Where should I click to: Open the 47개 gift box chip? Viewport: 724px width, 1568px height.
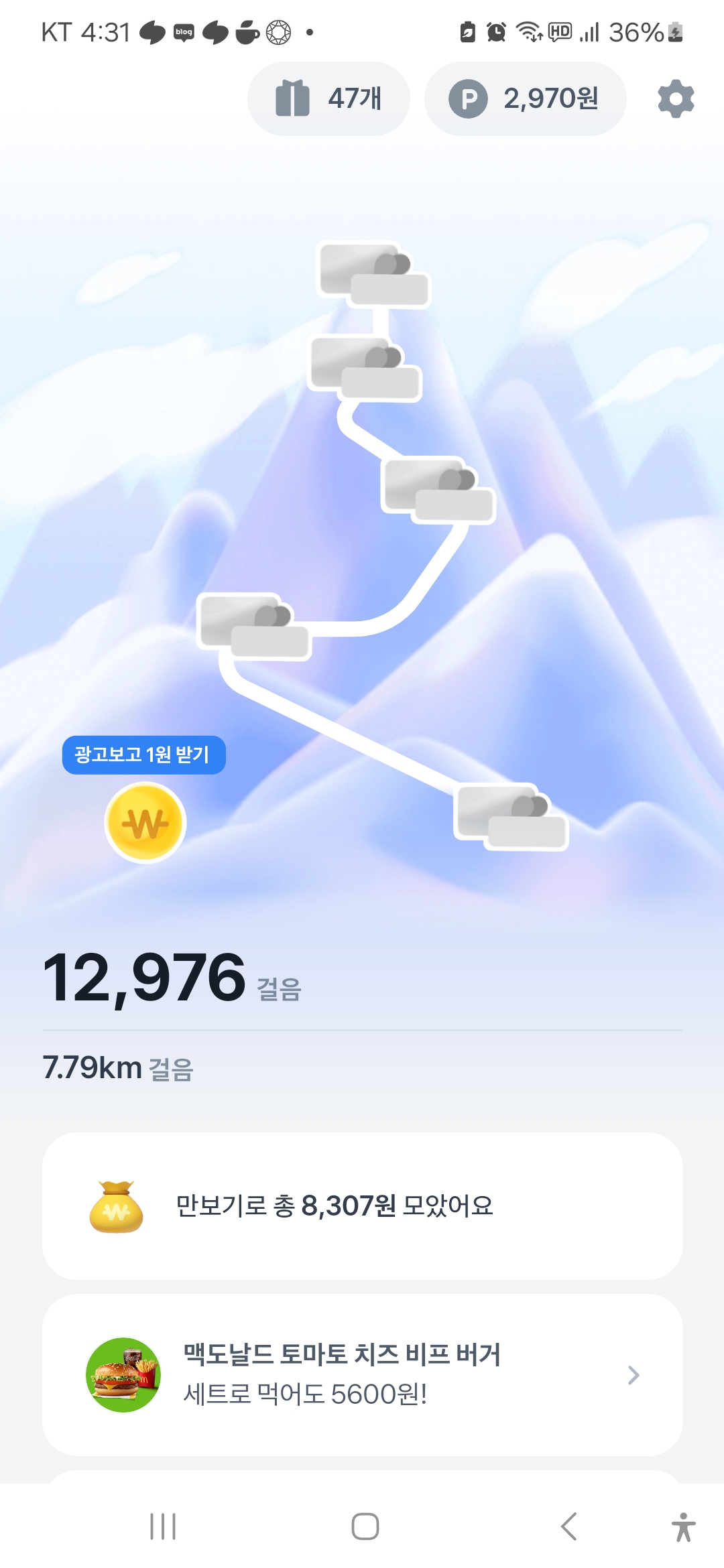328,99
